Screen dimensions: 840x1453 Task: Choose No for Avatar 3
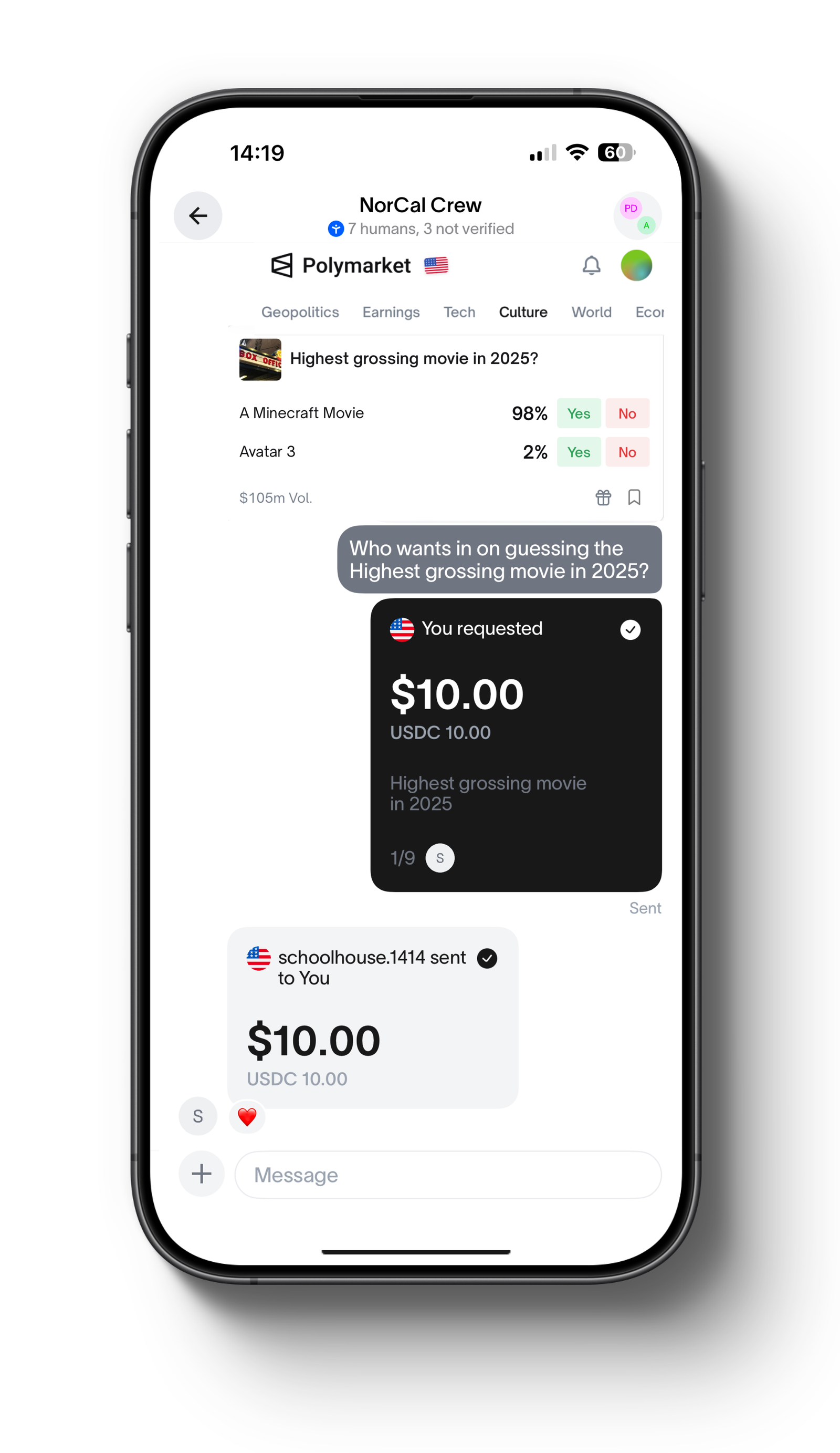[627, 452]
